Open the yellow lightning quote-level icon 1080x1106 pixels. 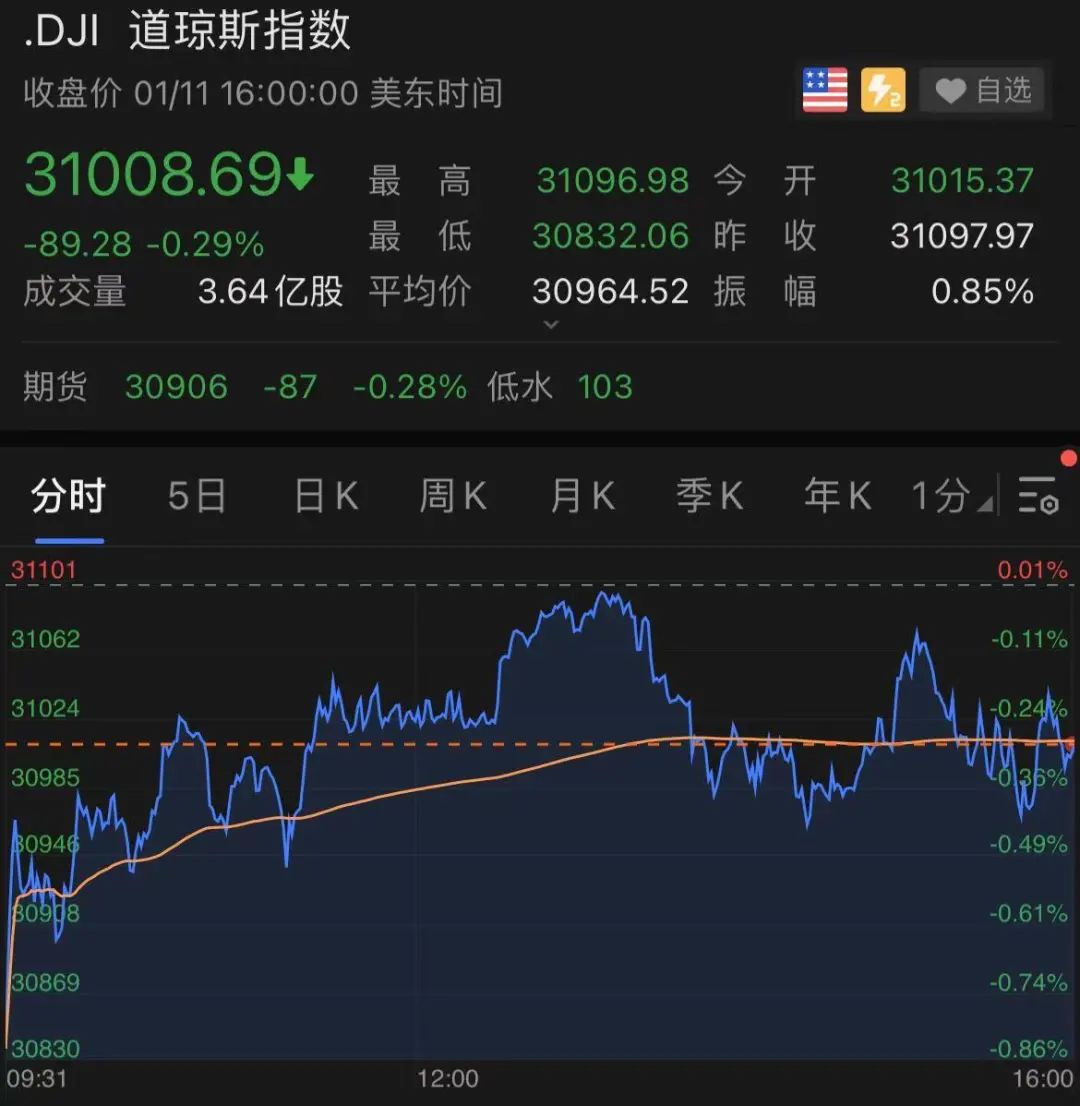(x=882, y=91)
